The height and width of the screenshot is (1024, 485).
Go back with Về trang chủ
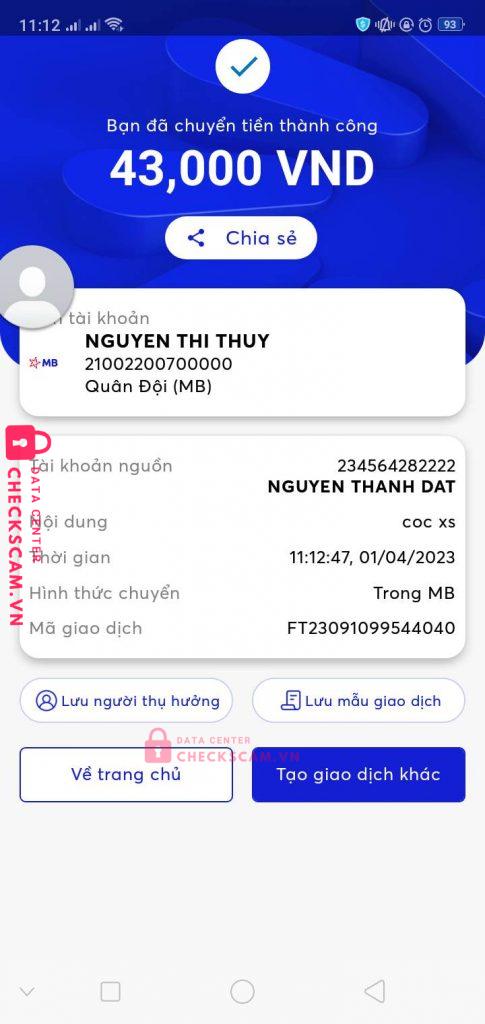[x=126, y=775]
